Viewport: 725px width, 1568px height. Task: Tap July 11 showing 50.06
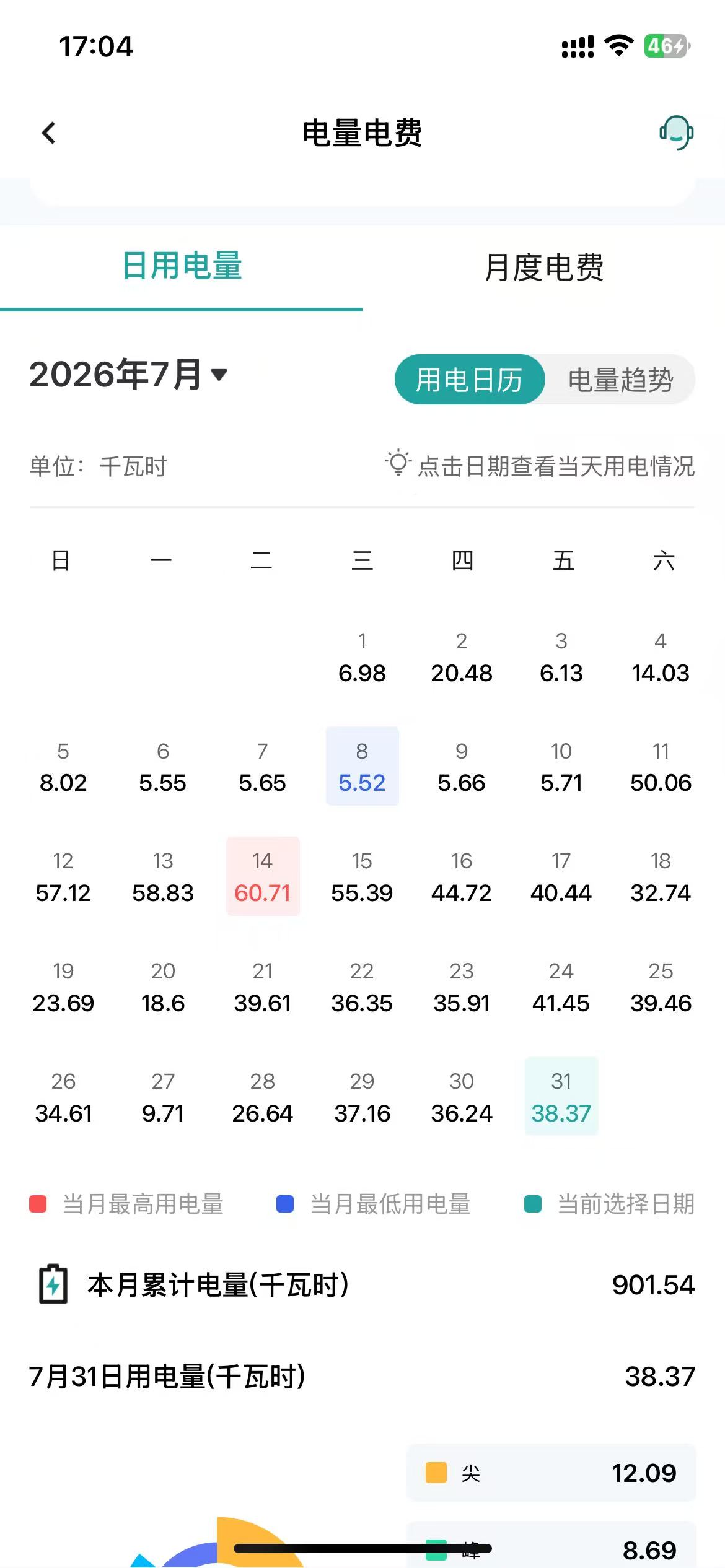(x=661, y=766)
